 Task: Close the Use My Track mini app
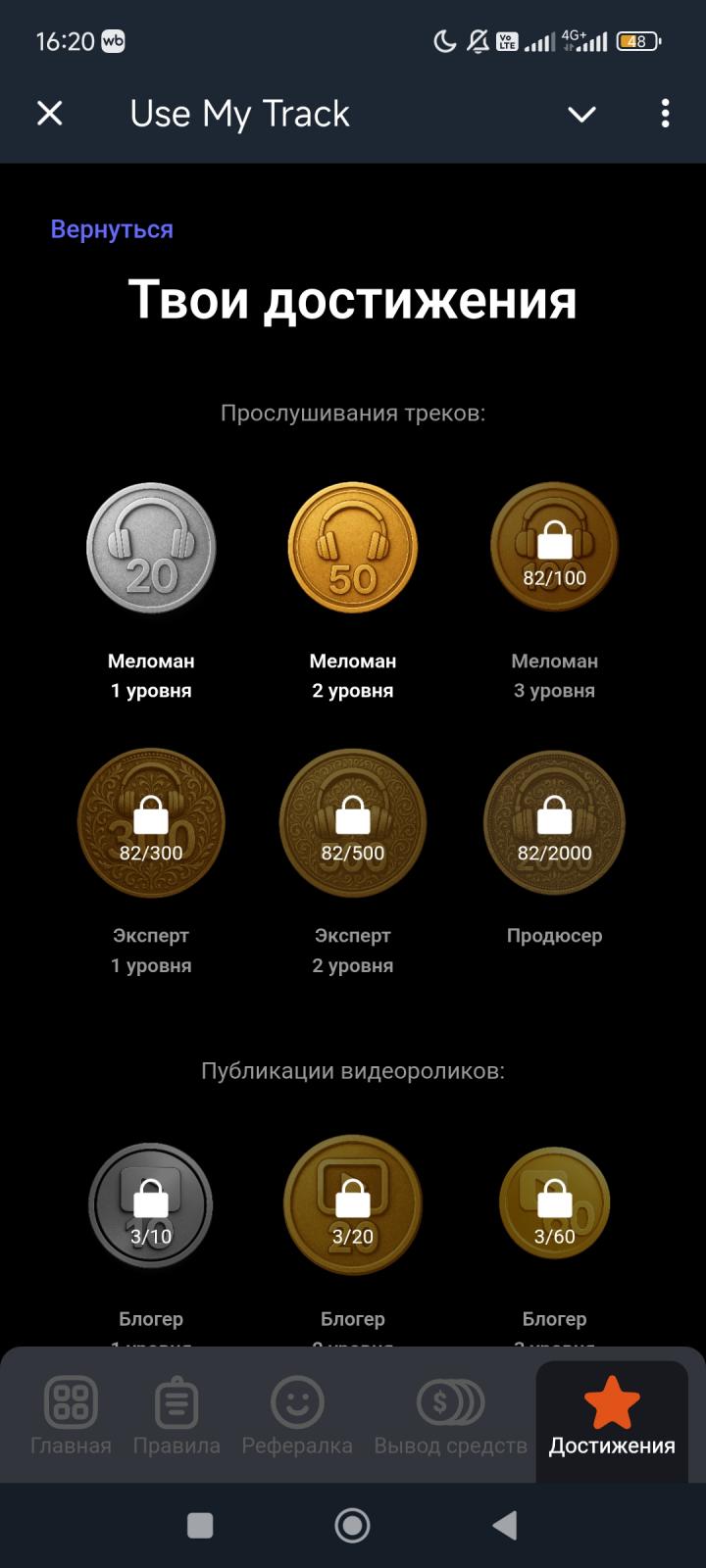pyautogui.click(x=50, y=114)
